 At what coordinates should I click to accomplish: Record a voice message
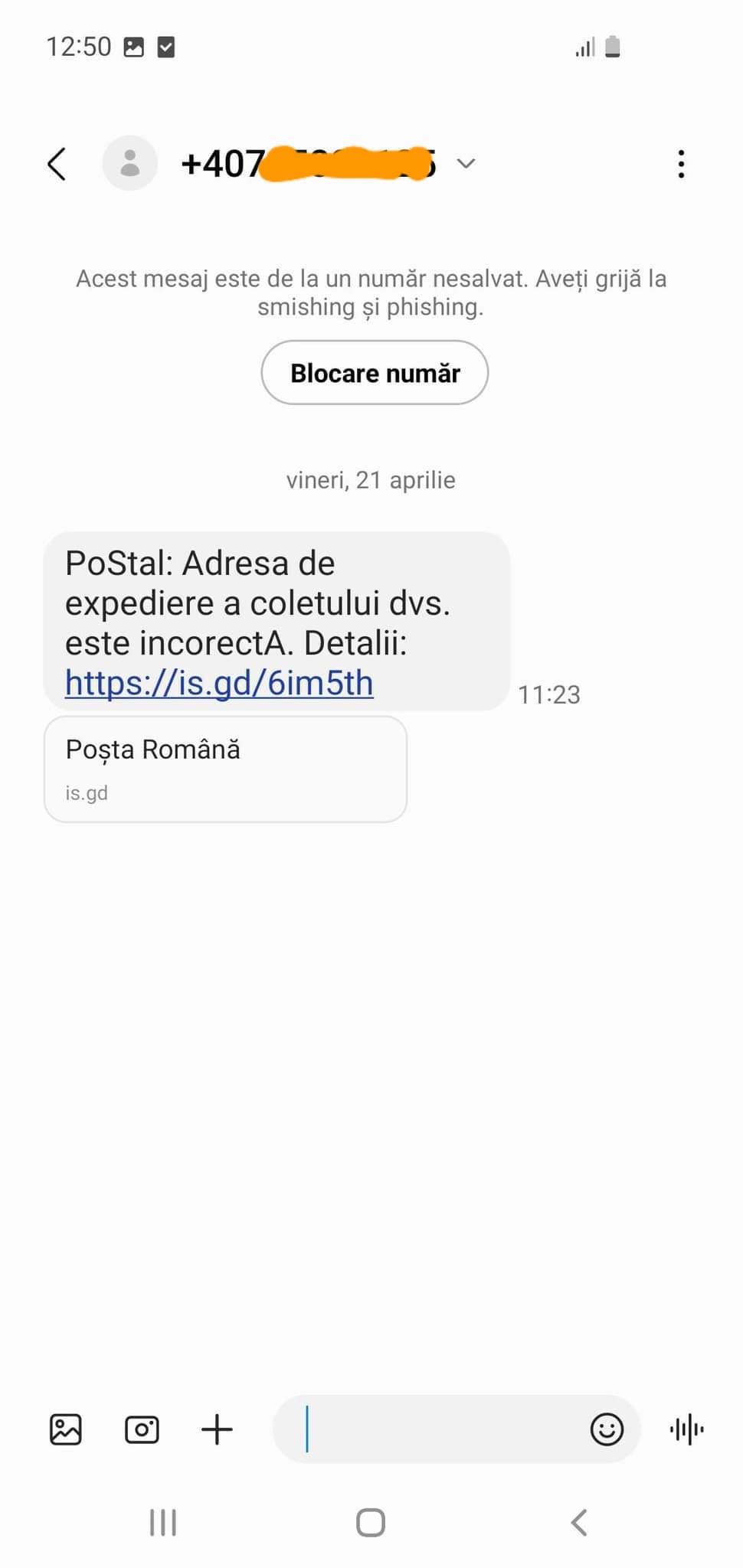click(686, 1429)
